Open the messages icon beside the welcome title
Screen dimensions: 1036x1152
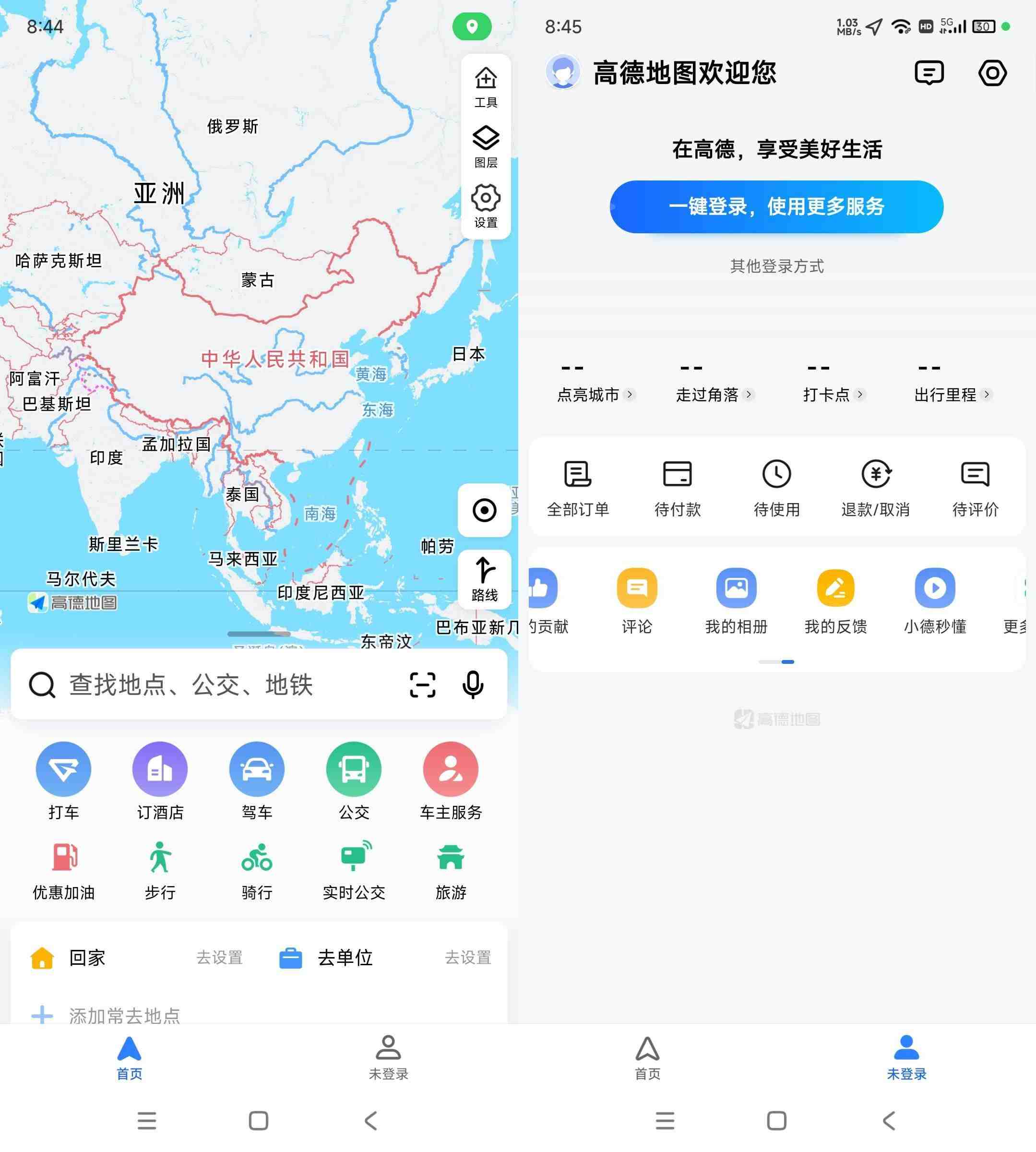(929, 73)
